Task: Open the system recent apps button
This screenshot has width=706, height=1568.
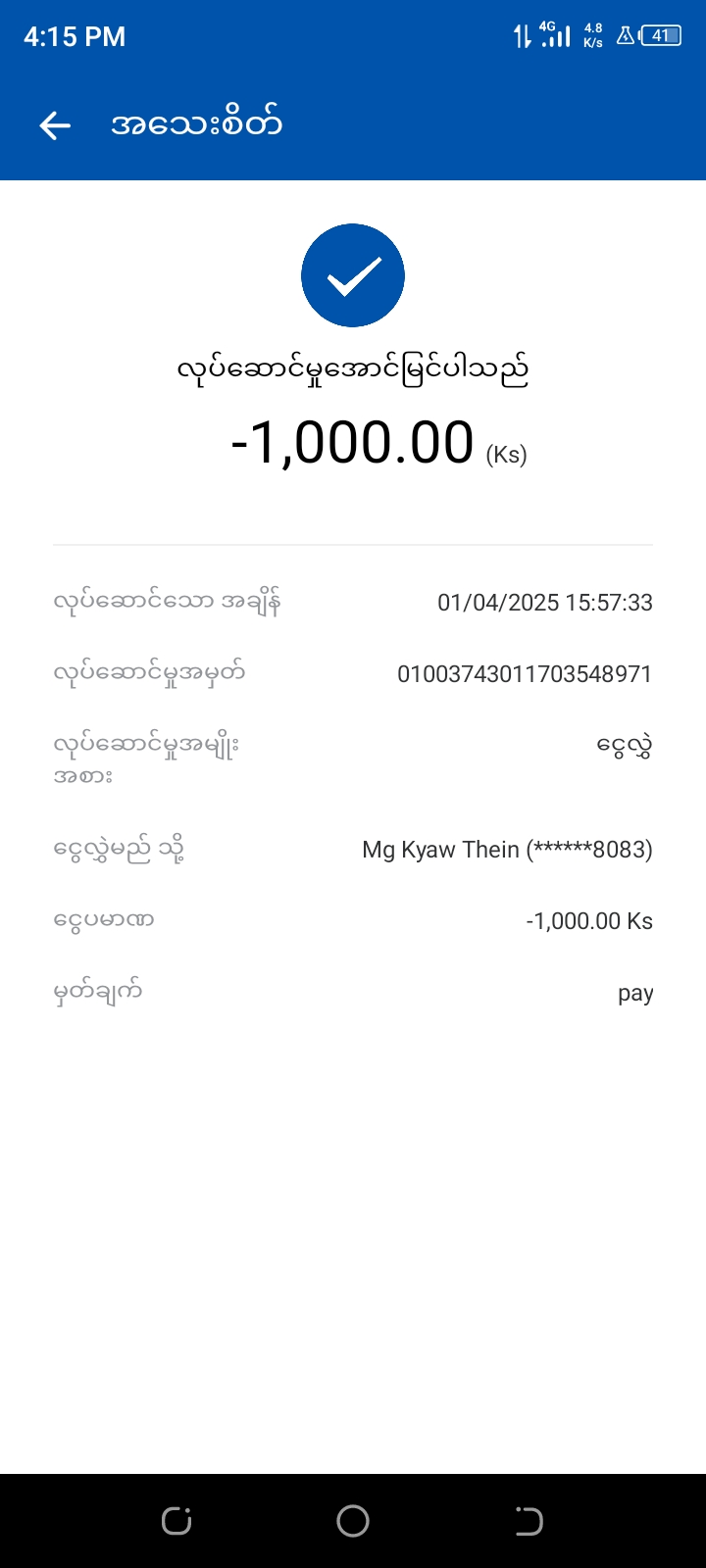Action: tap(176, 1521)
